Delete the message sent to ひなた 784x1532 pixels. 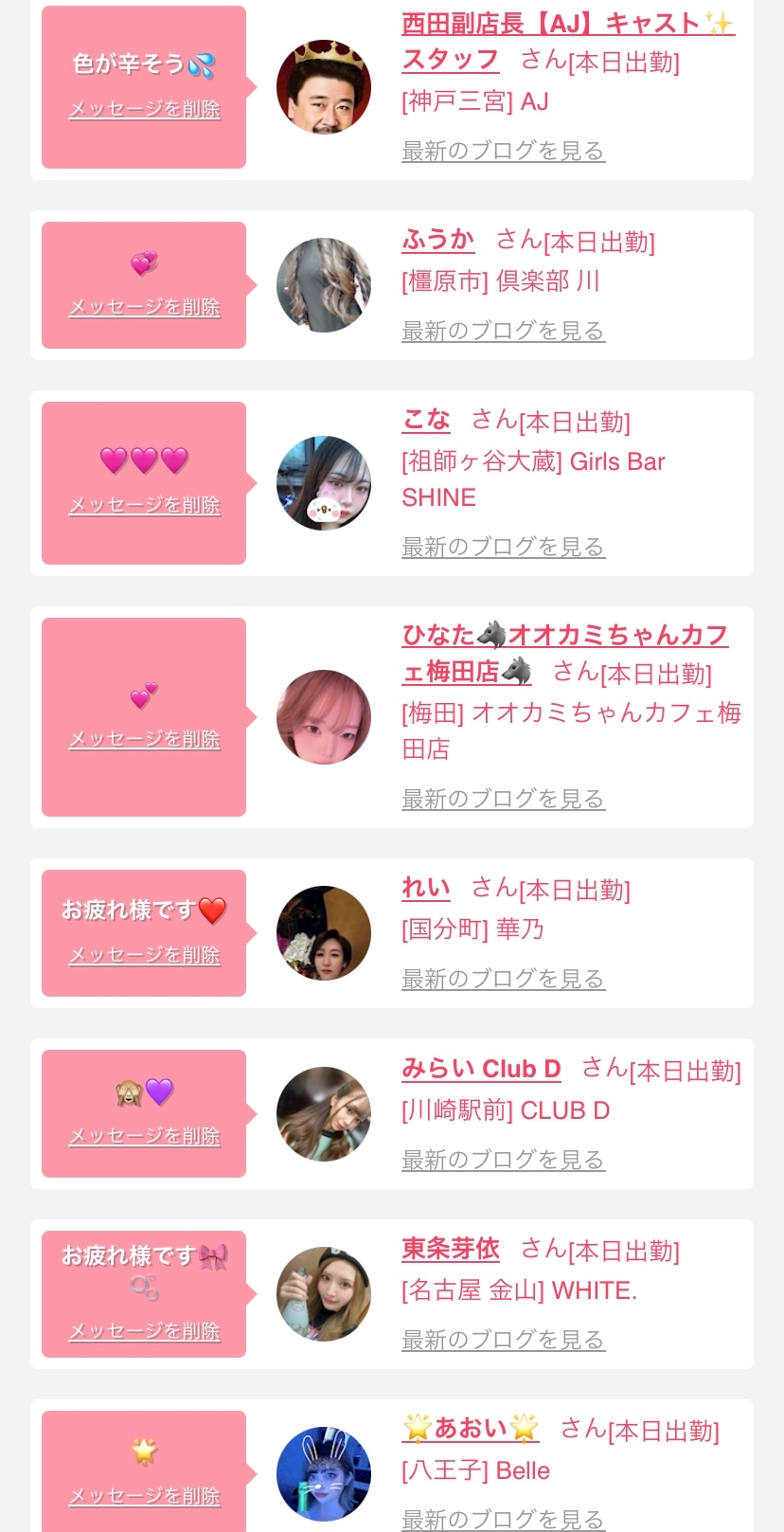click(144, 740)
